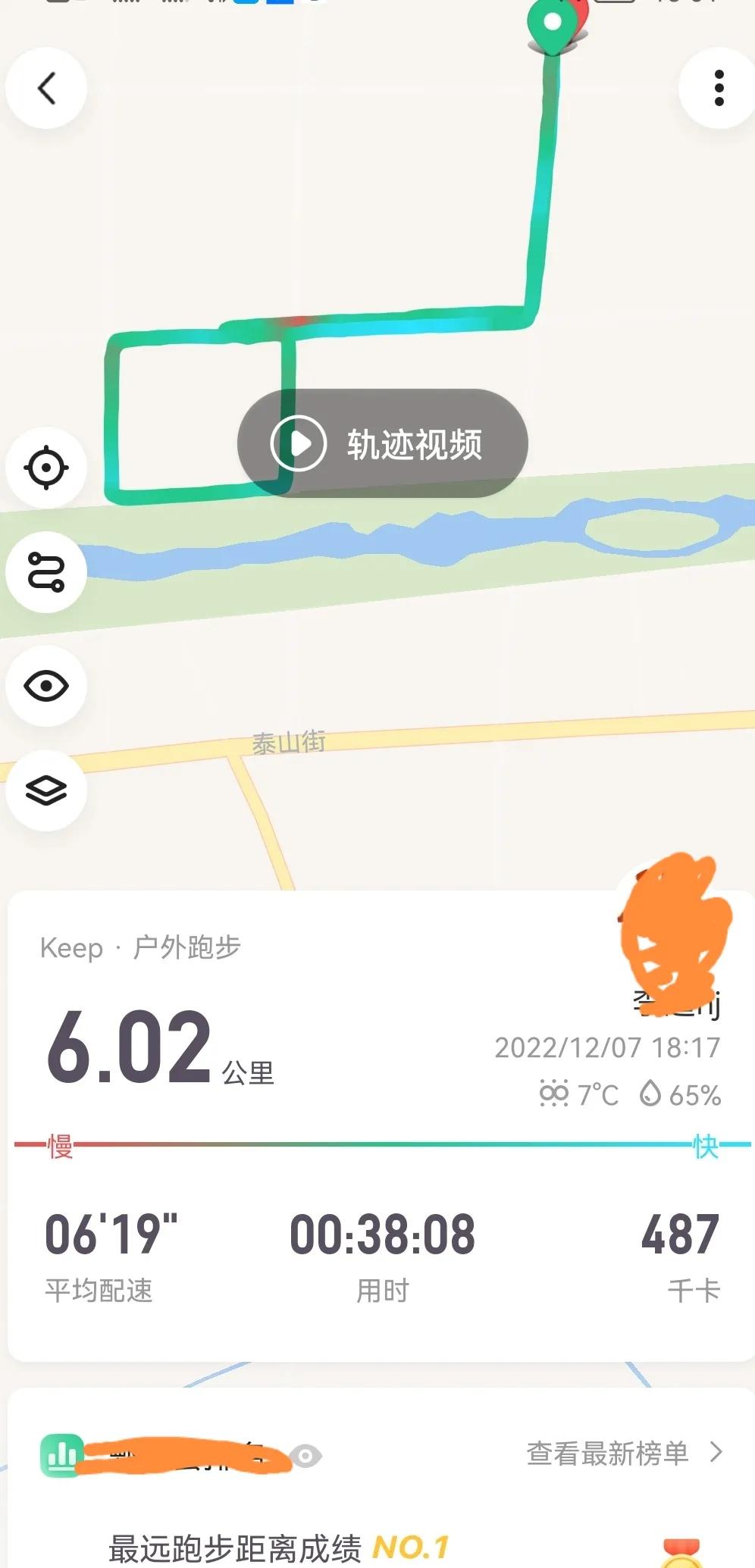The image size is (755, 1568).
Task: Tap the humidity droplet icon showing 65%
Action: point(648,1093)
